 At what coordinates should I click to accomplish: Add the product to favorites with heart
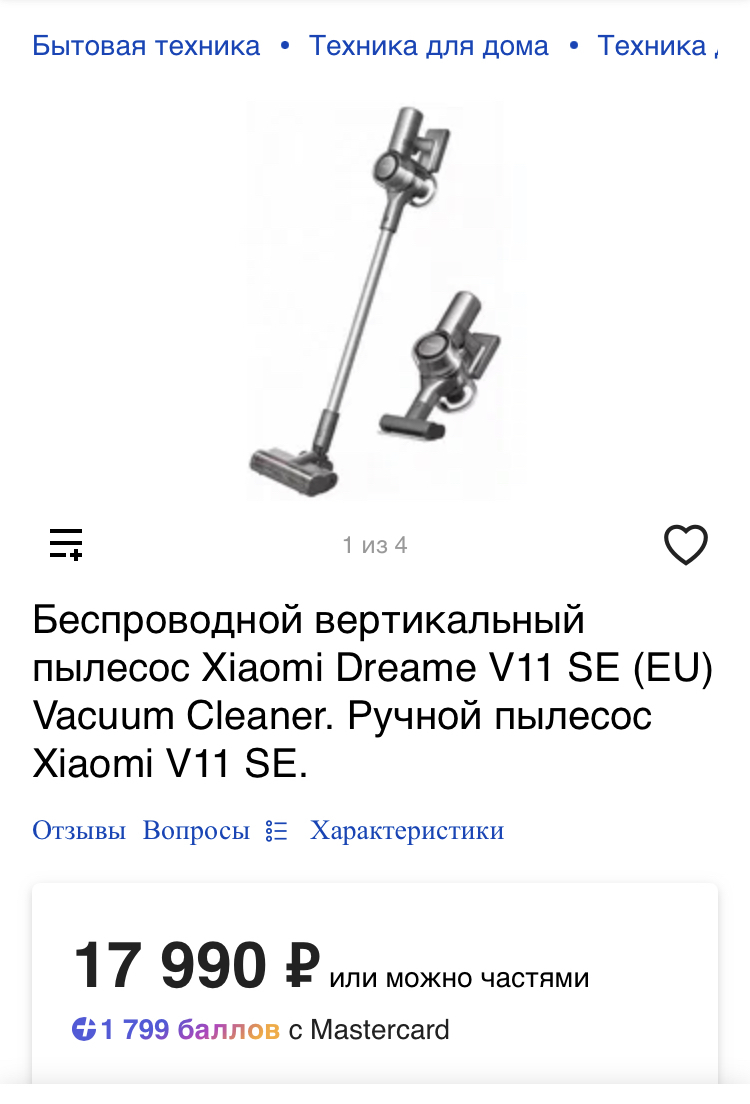tap(686, 545)
